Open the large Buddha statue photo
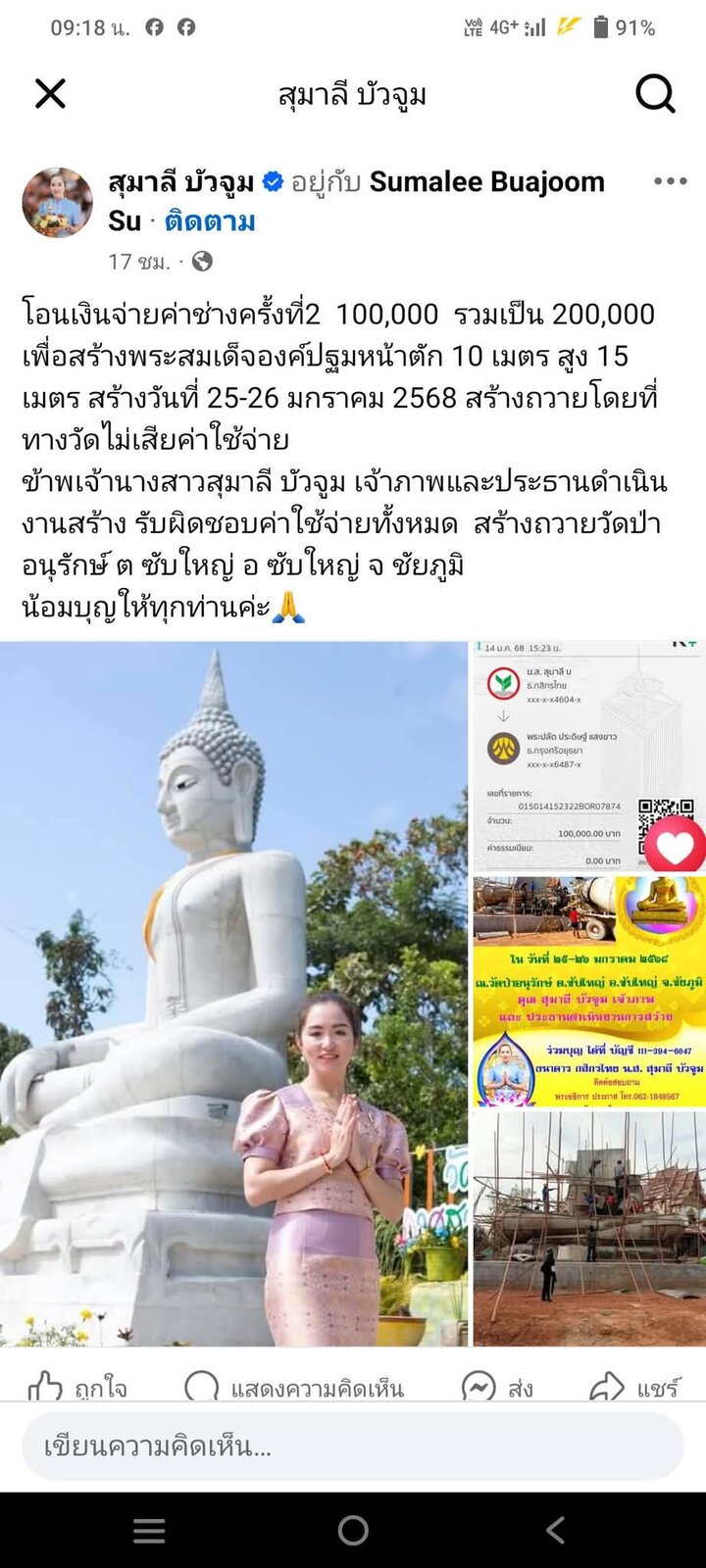706x1568 pixels. (233, 994)
